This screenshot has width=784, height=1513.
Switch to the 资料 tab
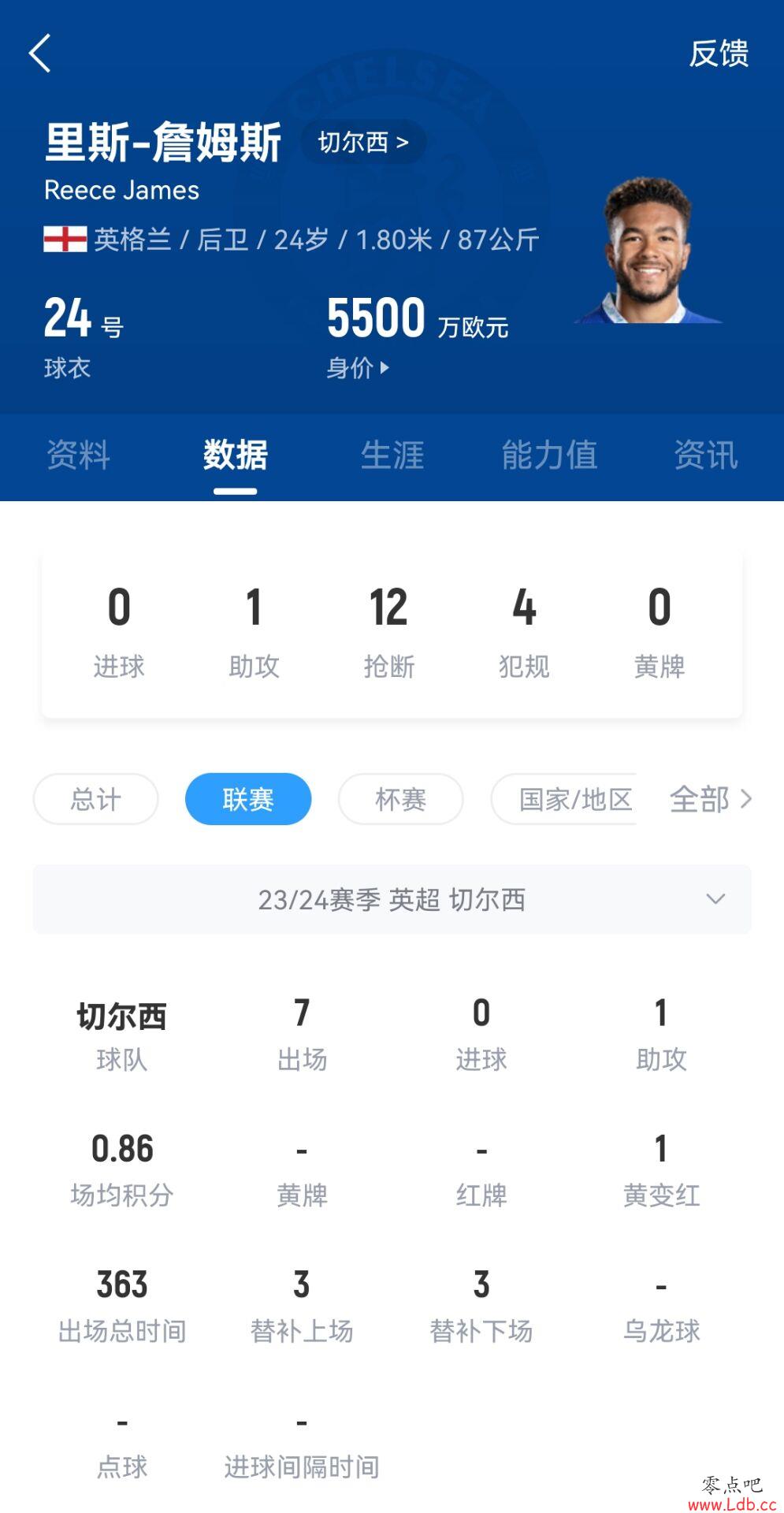(78, 455)
